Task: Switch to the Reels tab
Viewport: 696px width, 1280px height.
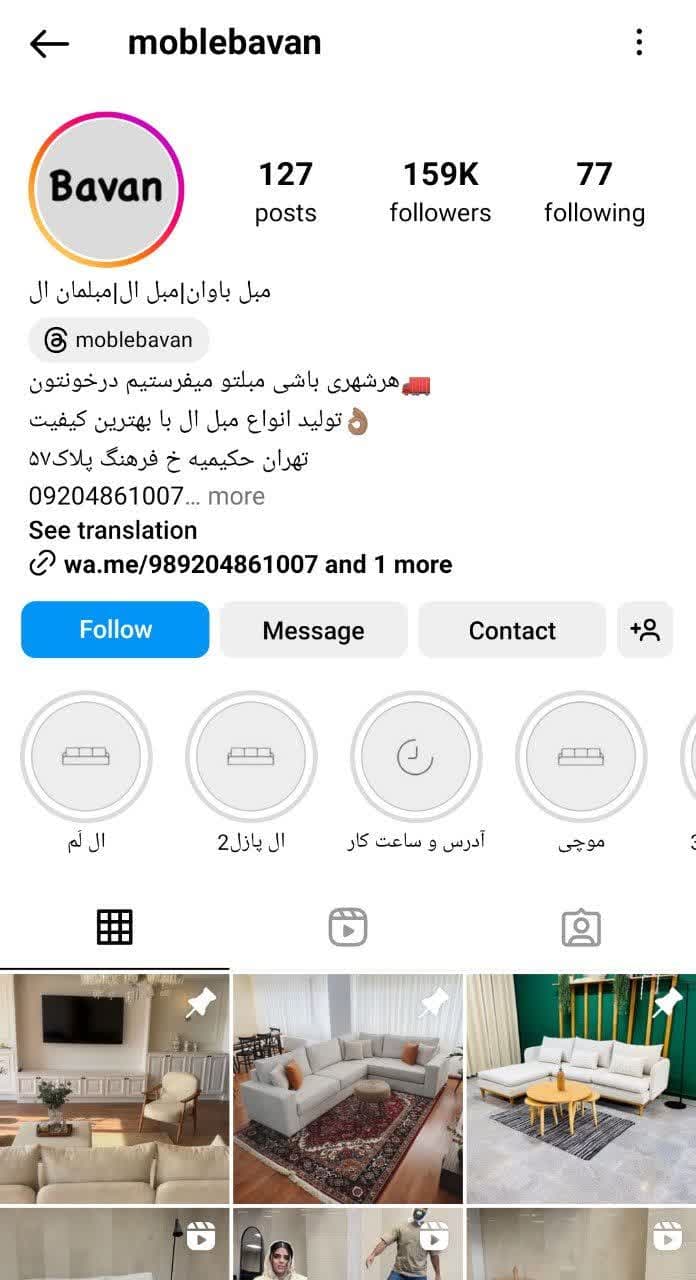Action: tap(348, 928)
